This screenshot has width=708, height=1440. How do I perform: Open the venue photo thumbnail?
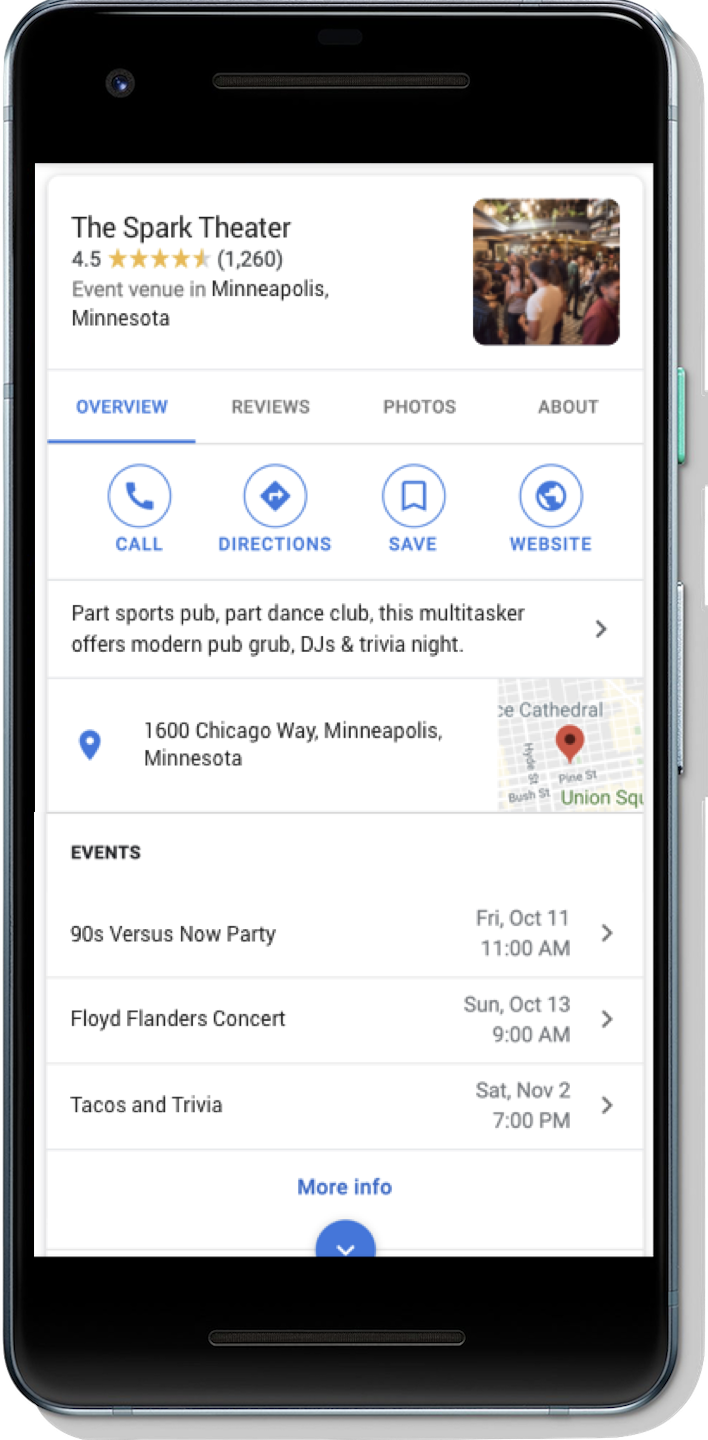click(x=546, y=272)
